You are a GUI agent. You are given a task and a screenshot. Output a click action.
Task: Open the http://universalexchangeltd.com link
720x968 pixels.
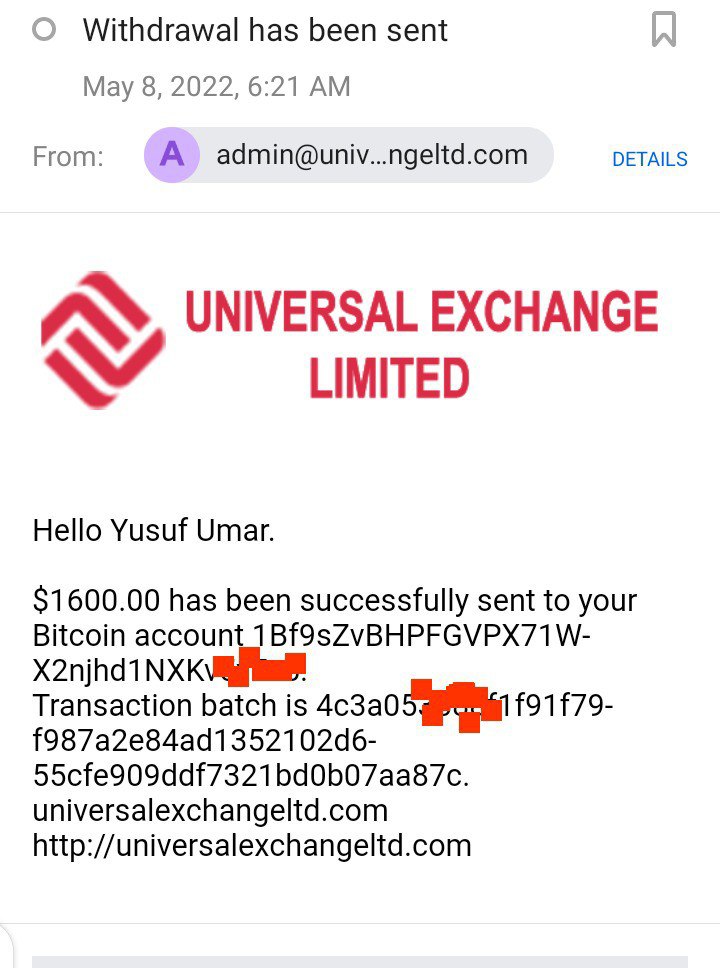click(252, 845)
